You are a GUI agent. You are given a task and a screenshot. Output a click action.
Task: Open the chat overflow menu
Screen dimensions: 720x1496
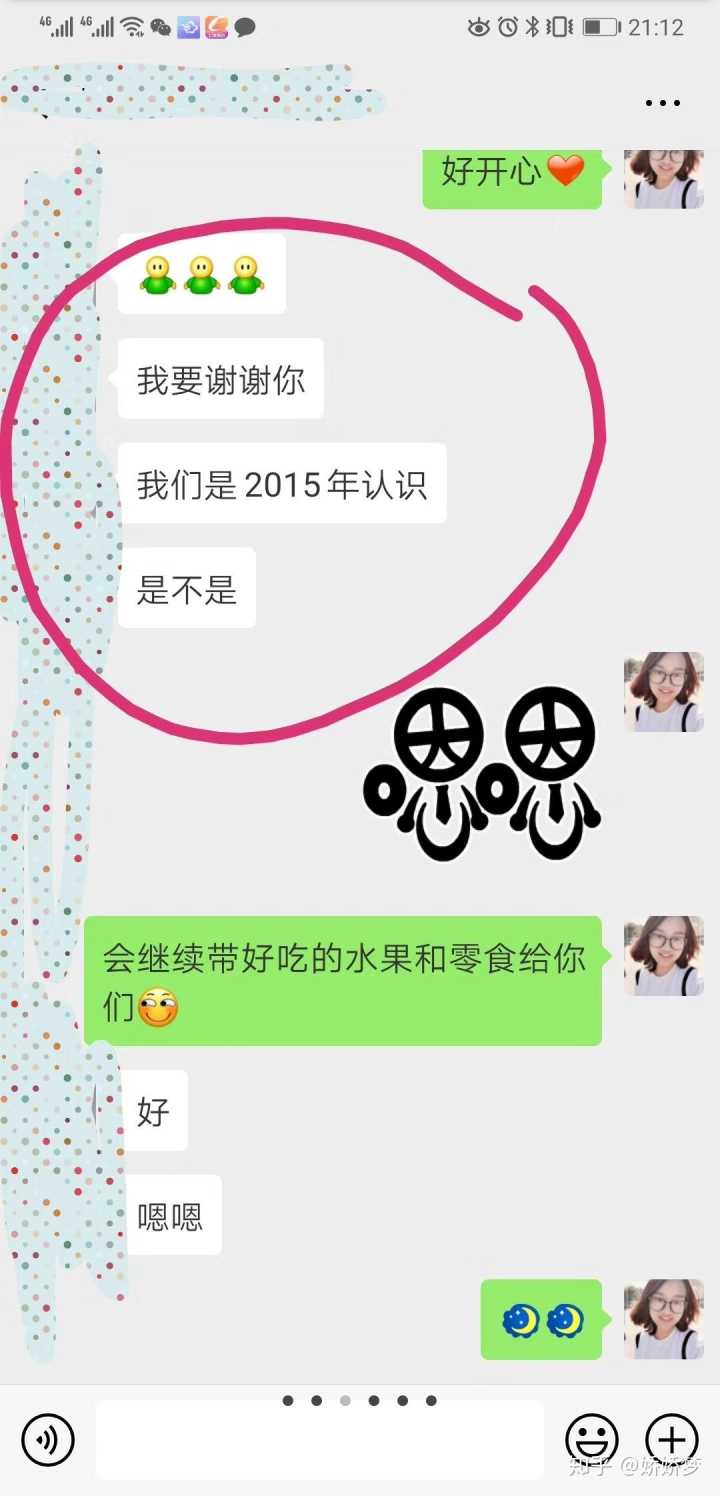tap(662, 103)
